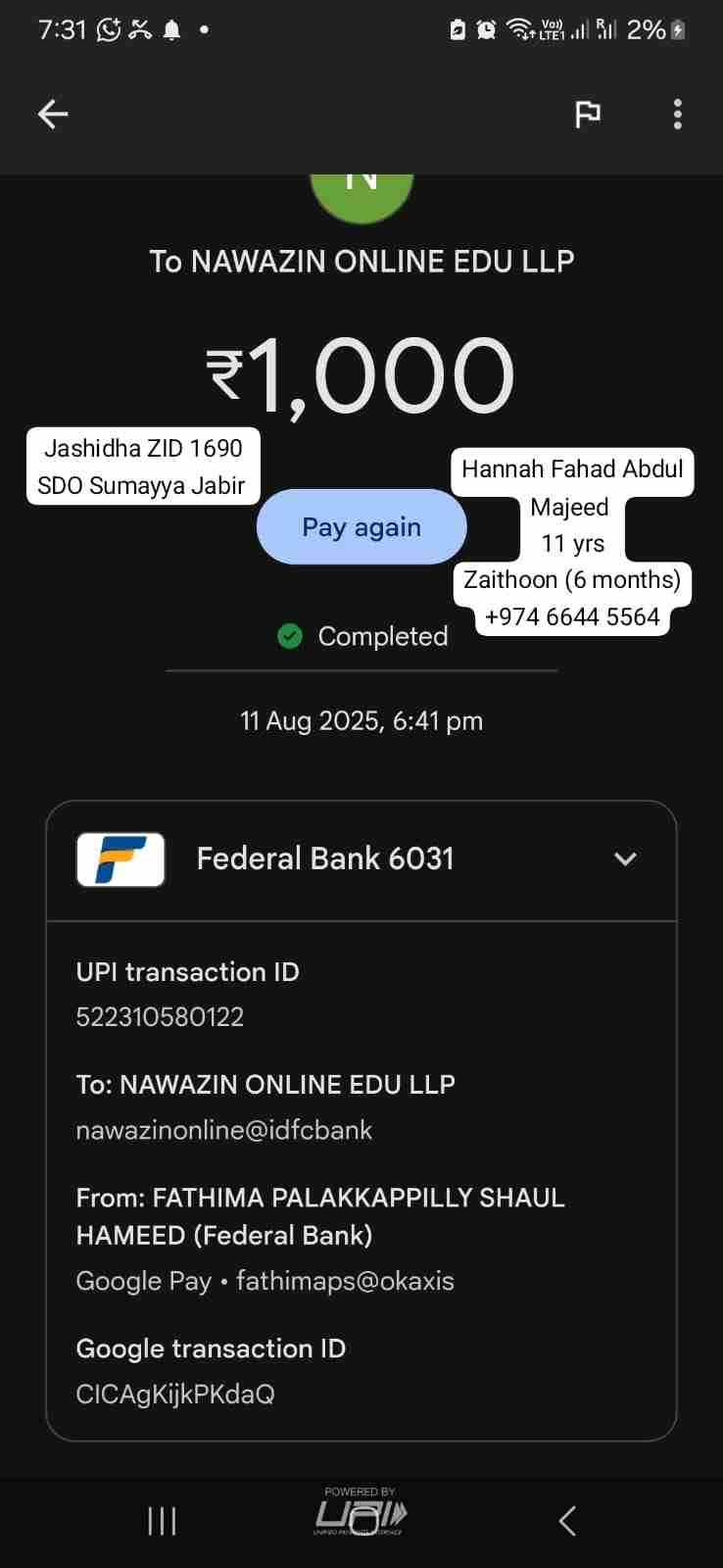Report this transaction with the flag icon
Image resolution: width=723 pixels, height=1568 pixels.
(587, 115)
